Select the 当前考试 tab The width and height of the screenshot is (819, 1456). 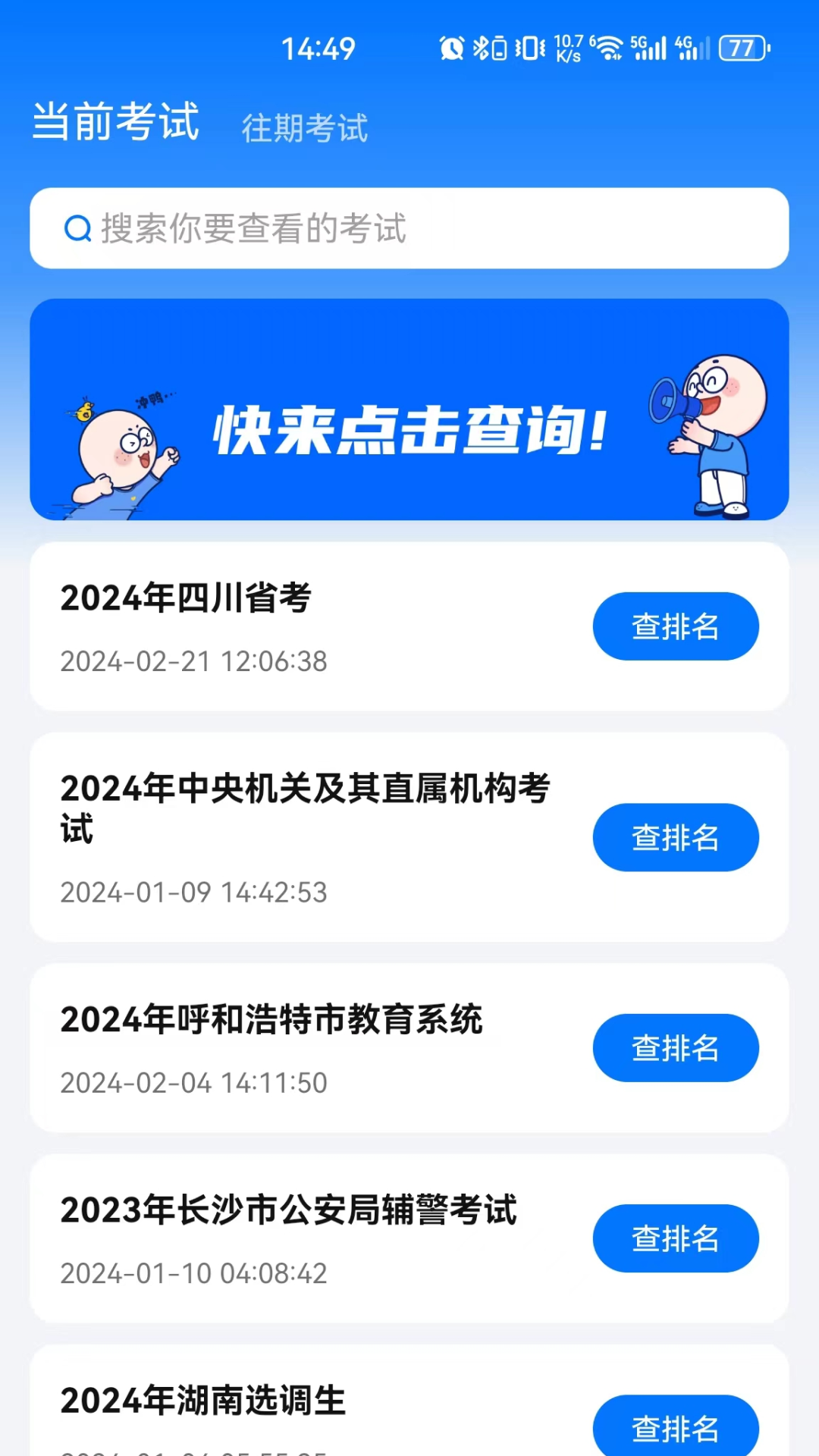116,121
